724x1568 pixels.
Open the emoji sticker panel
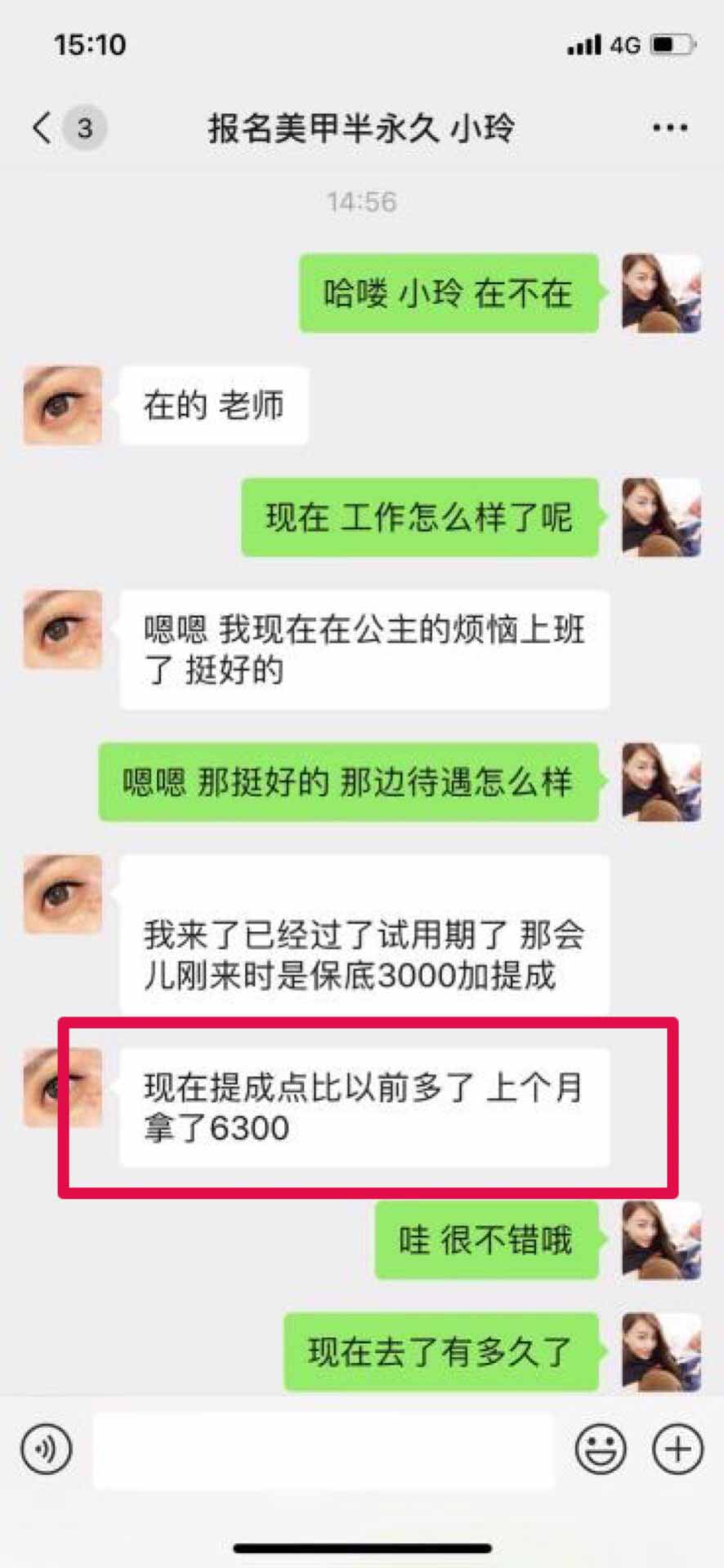point(601,1449)
